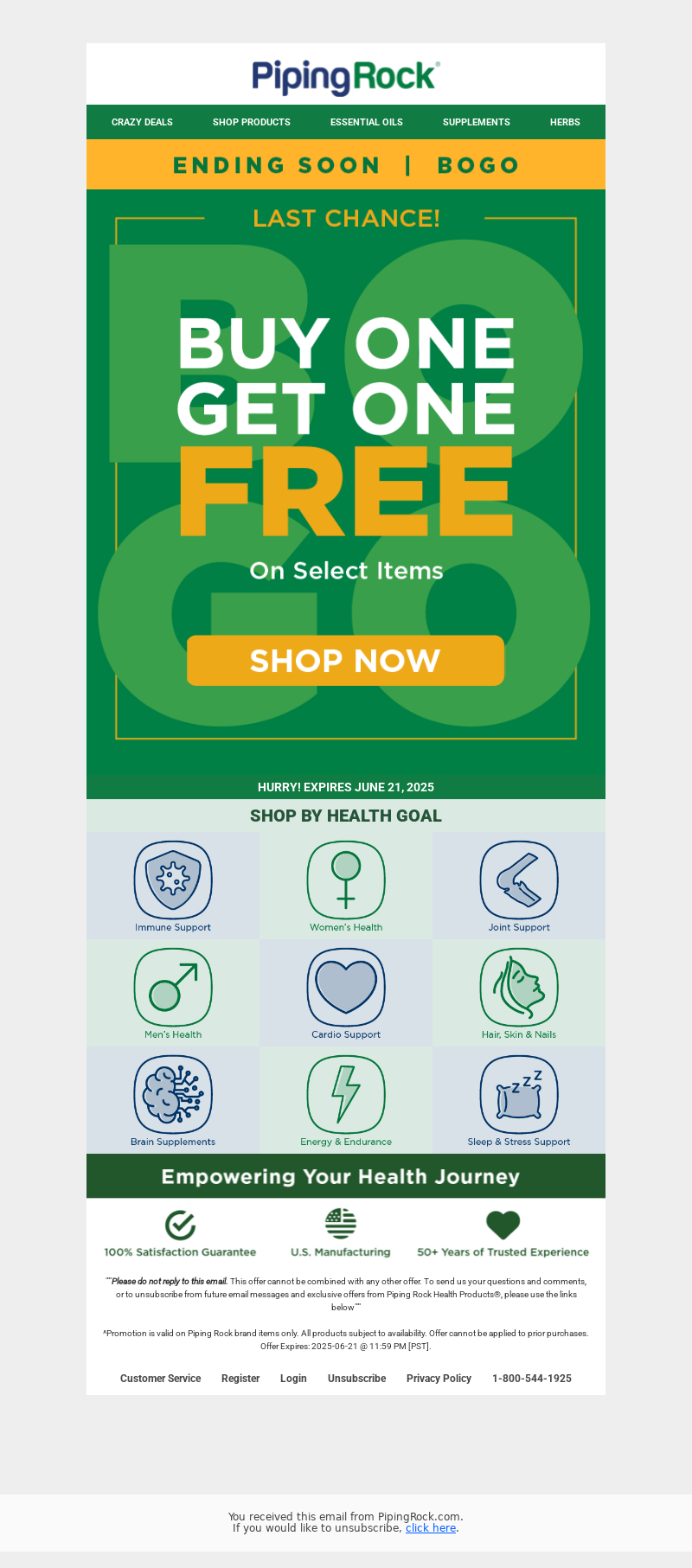This screenshot has width=692, height=1568.
Task: Select Supplements in the nav bar
Action: (x=477, y=122)
